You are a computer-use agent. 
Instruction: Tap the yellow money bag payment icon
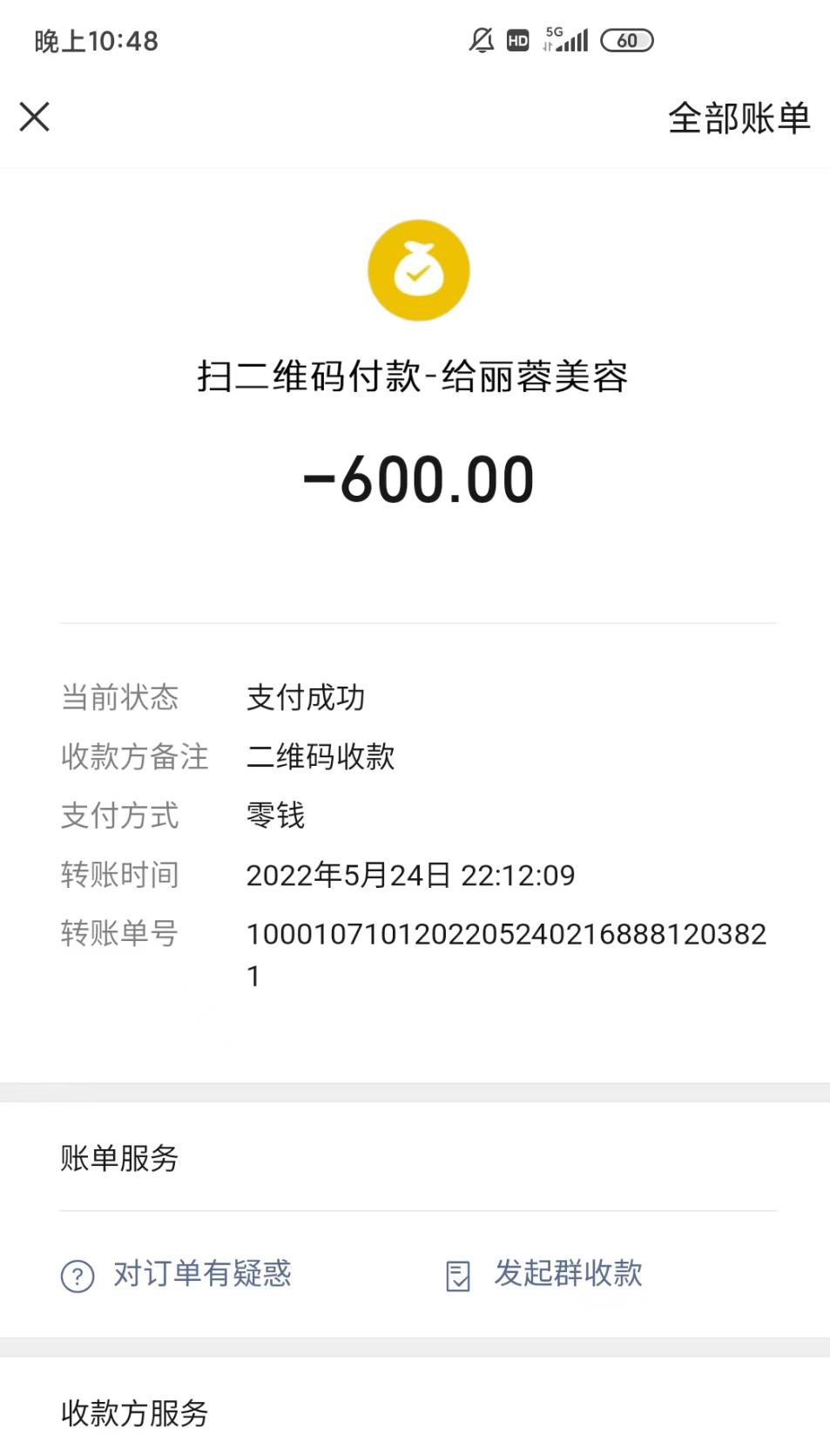(x=419, y=270)
